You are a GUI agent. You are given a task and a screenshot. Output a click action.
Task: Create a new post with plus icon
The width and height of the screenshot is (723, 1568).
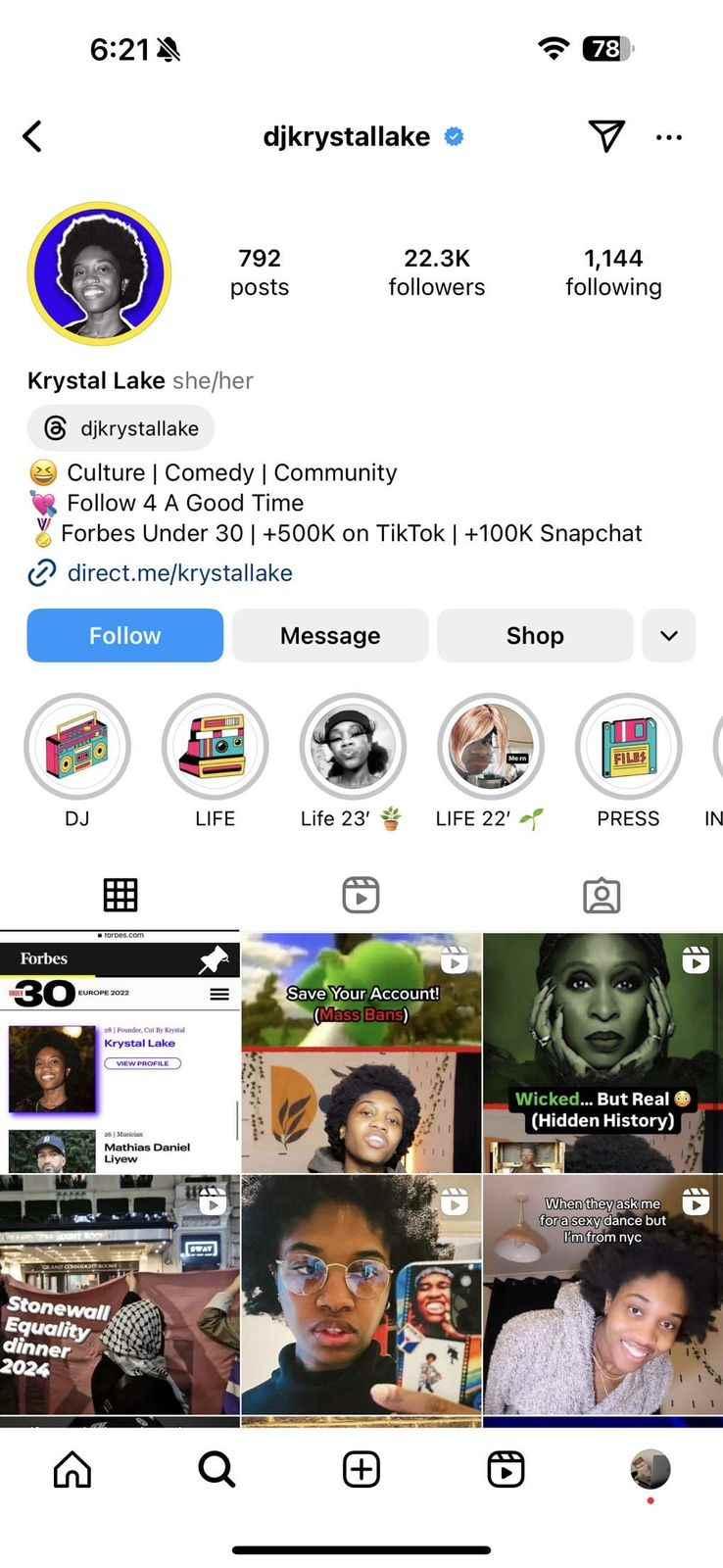[x=361, y=1469]
